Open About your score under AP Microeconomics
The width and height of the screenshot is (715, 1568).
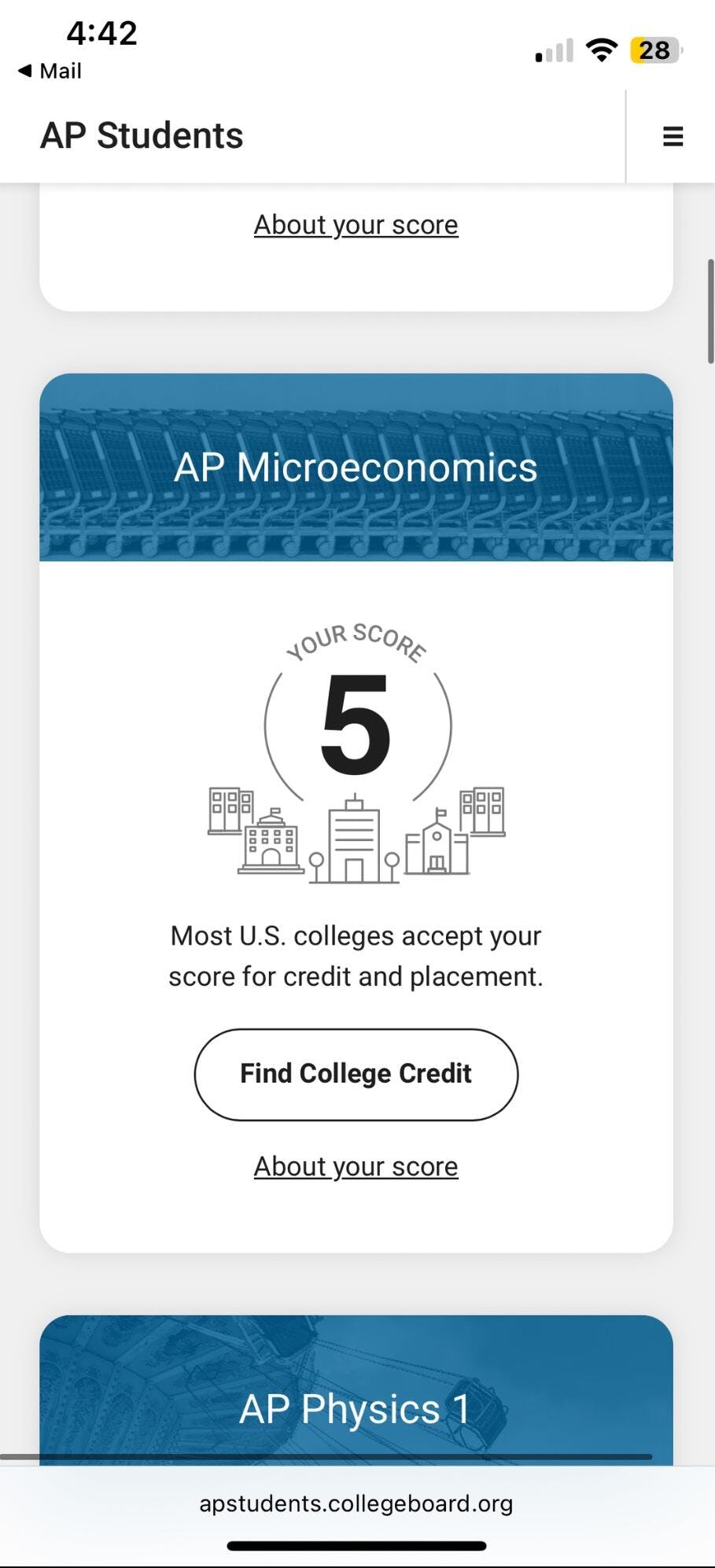coord(356,1166)
